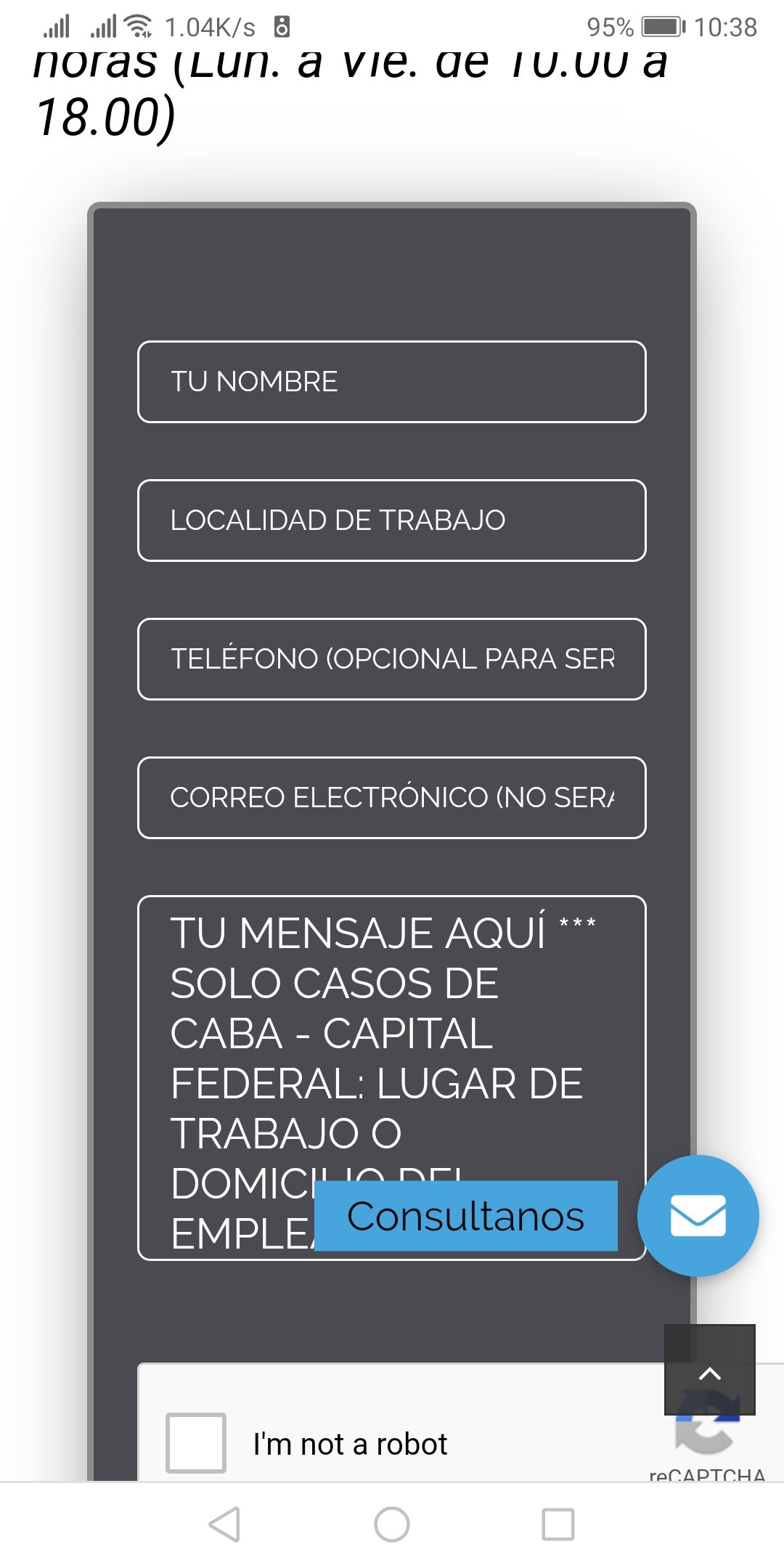This screenshot has width=784, height=1568.
Task: Open recent apps from navigation bar
Action: pyautogui.click(x=558, y=1524)
